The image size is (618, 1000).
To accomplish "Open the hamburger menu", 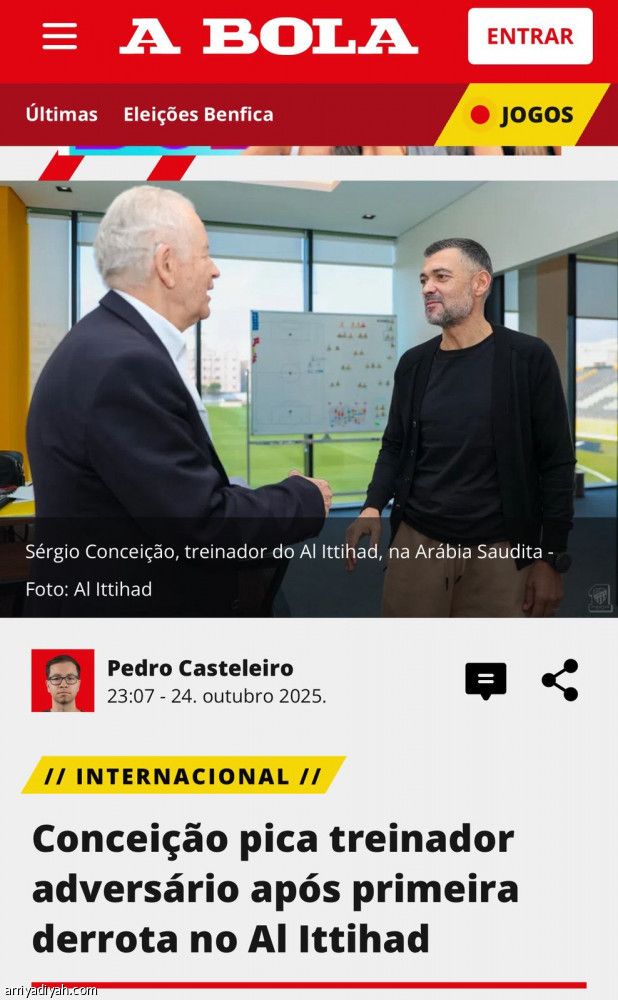I will 59,36.
